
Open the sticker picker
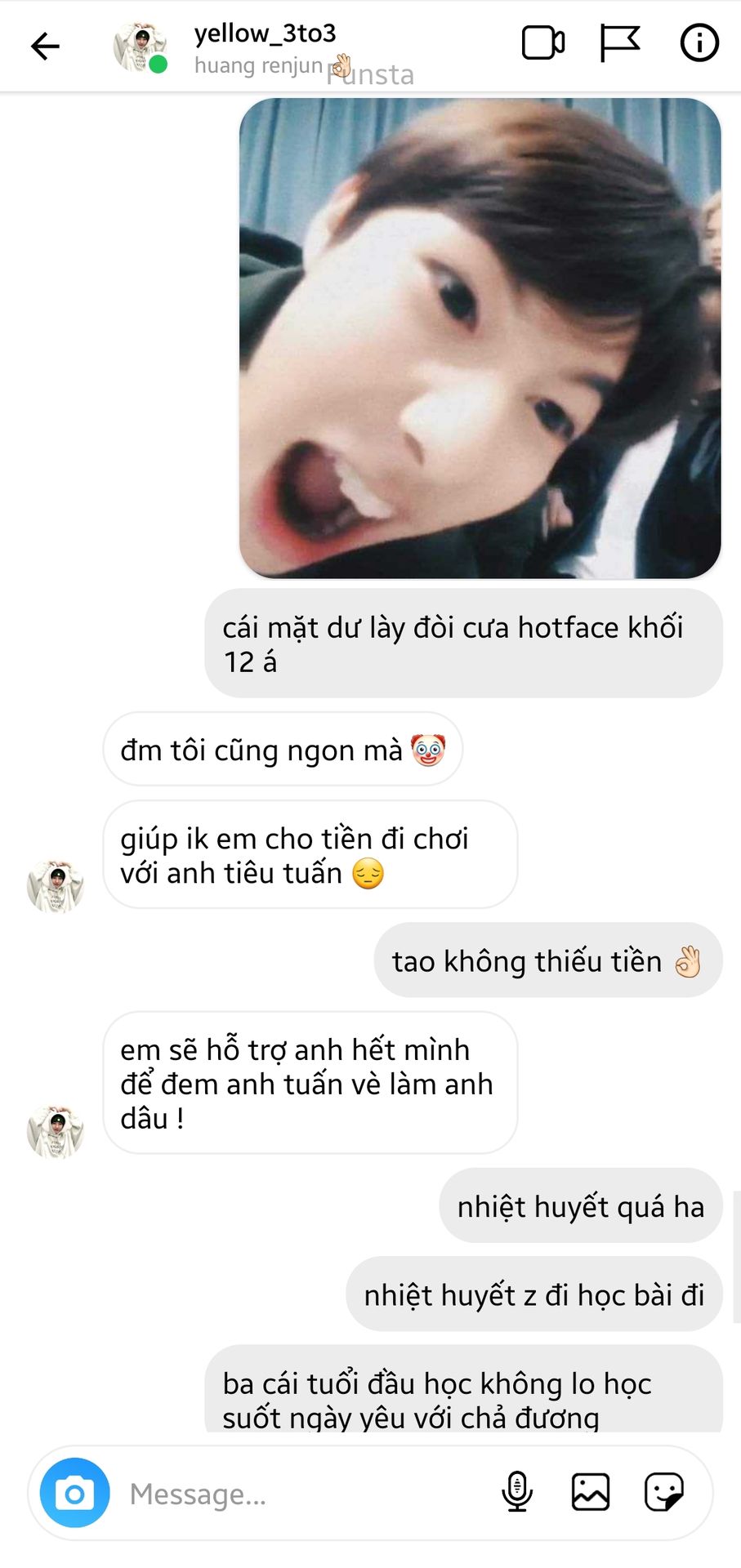(663, 1492)
